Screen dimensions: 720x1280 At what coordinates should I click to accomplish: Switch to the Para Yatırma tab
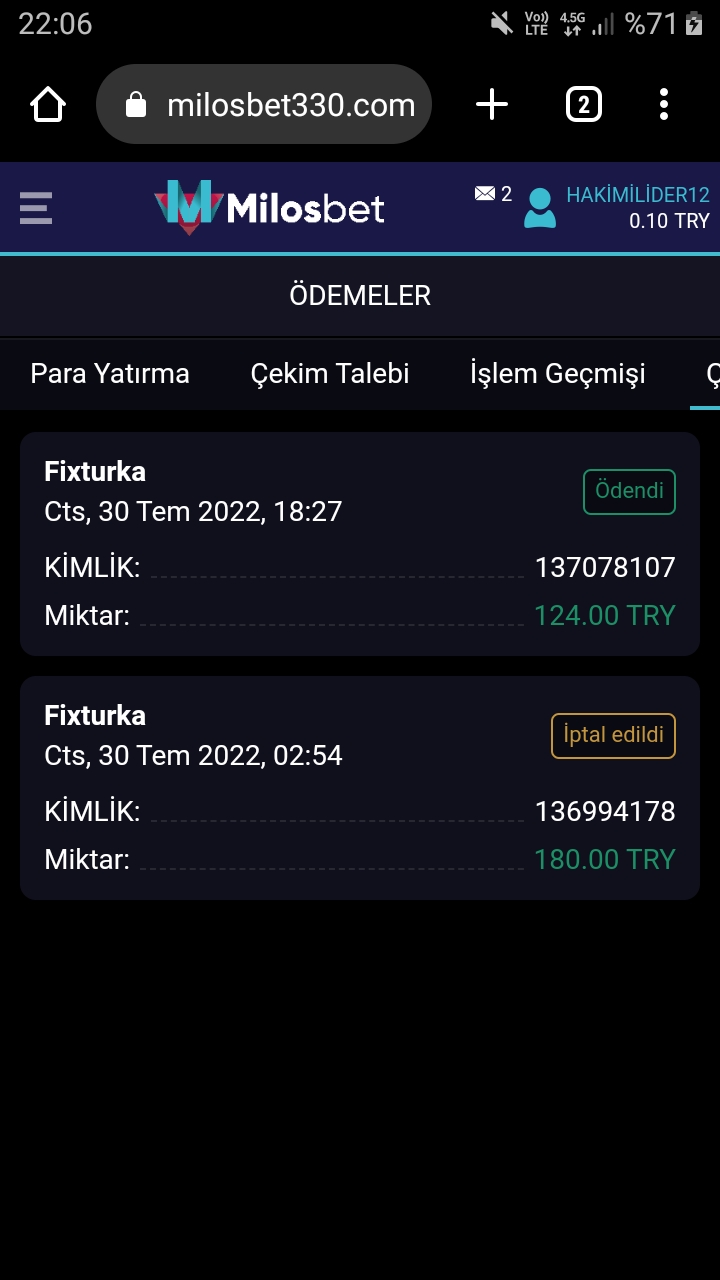tap(110, 374)
